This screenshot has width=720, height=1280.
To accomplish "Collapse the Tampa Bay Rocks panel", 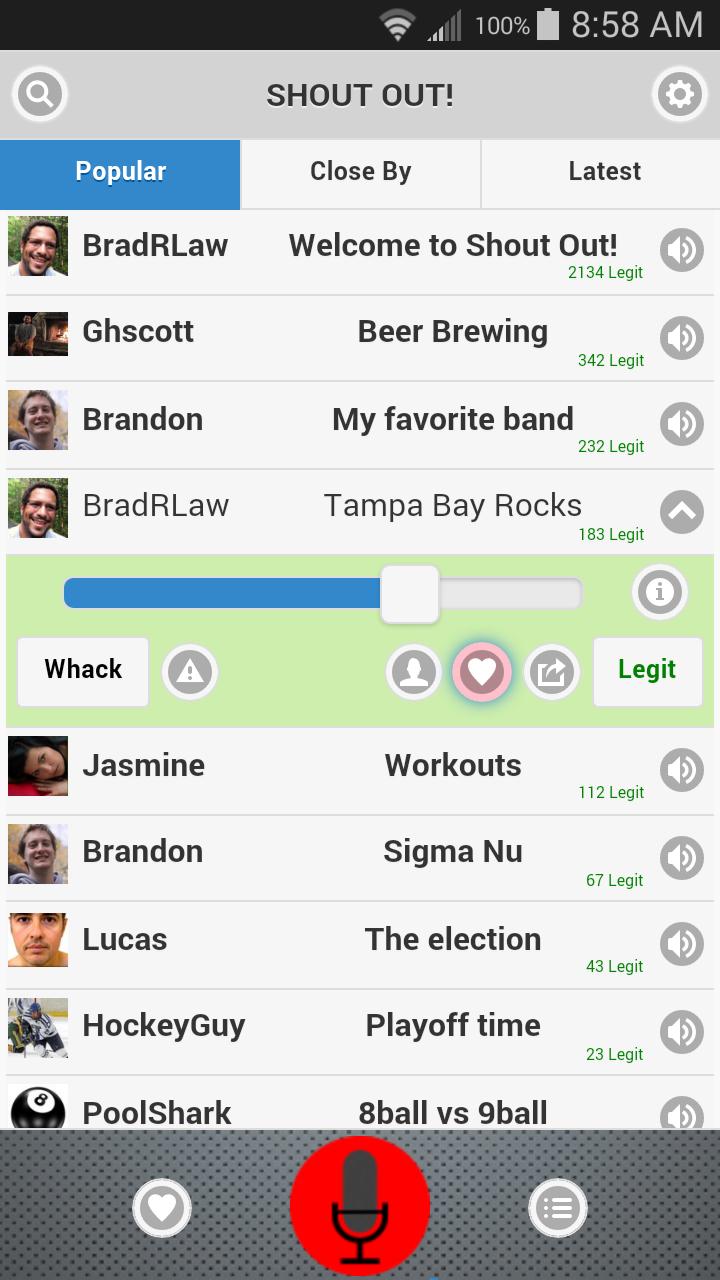I will pyautogui.click(x=682, y=512).
